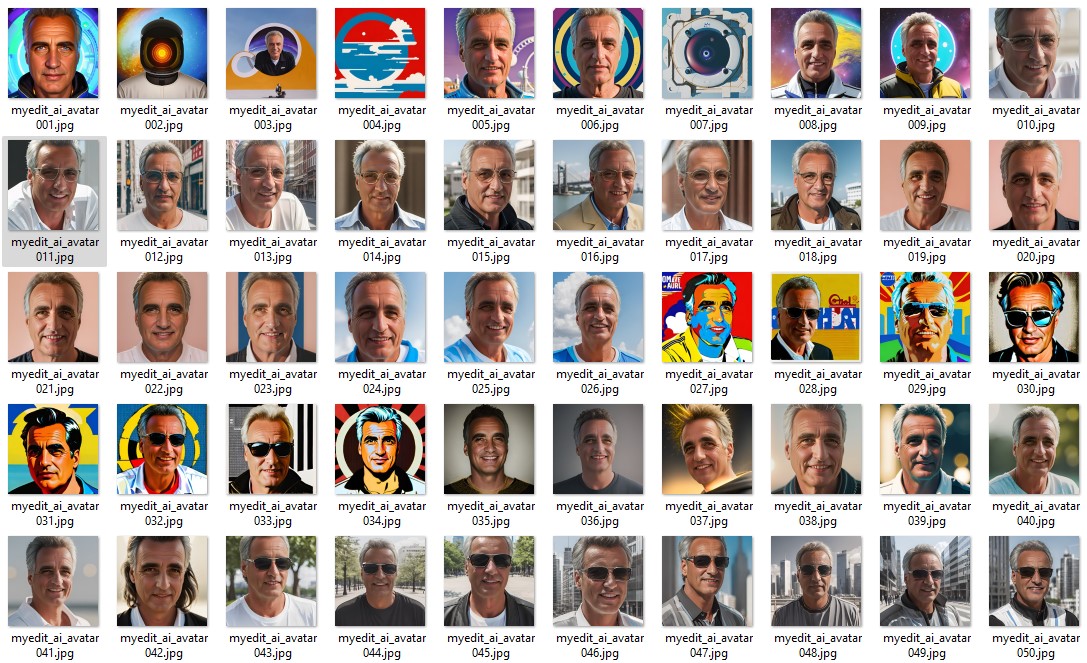This screenshot has height=663, width=1087.
Task: Tap image myedit_ai_avatar045.jpg
Action: coord(489,582)
